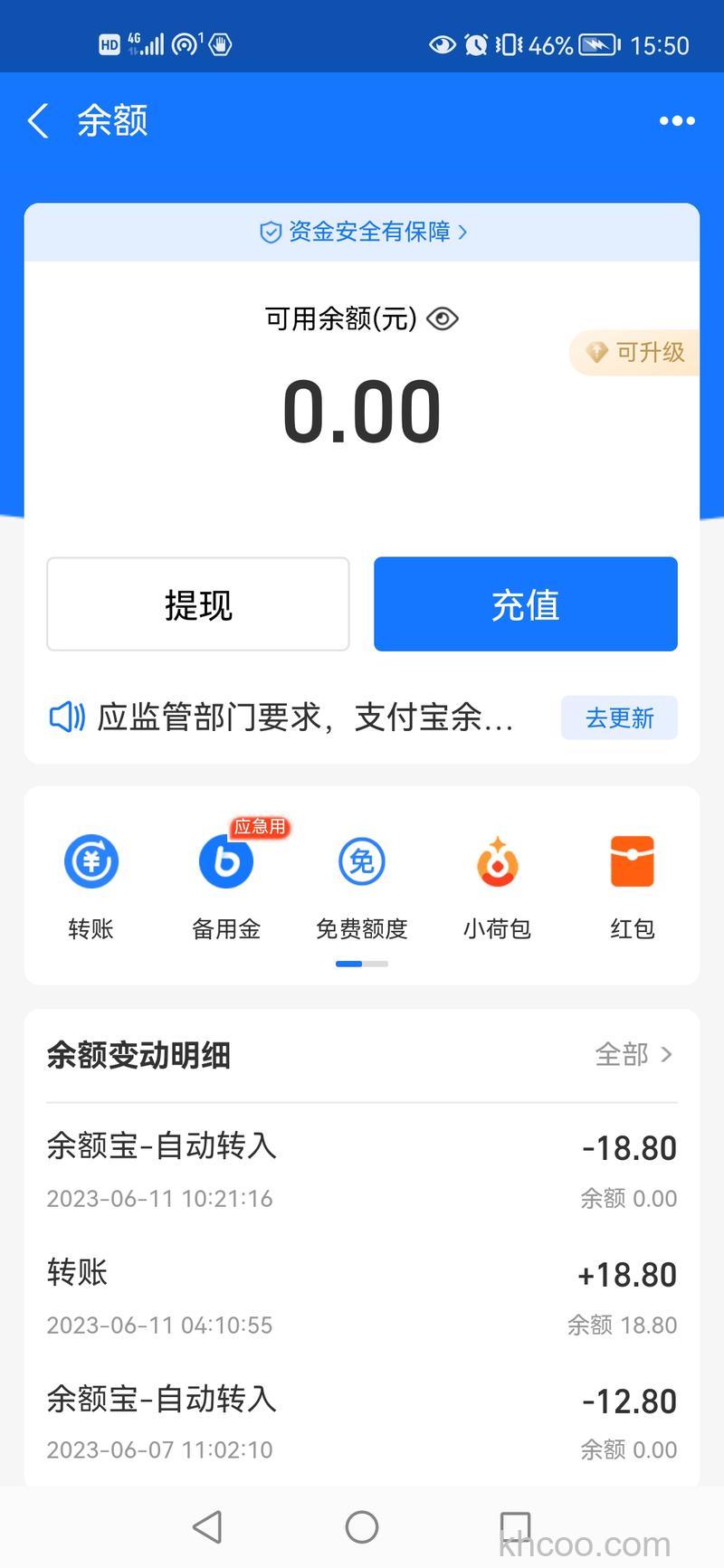This screenshot has height=1568, width=724.
Task: Select the 转账 (Transfer) icon
Action: 90,861
